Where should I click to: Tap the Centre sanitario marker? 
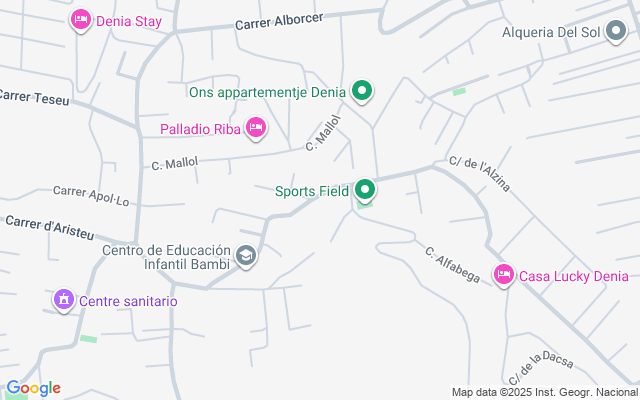coord(64,300)
